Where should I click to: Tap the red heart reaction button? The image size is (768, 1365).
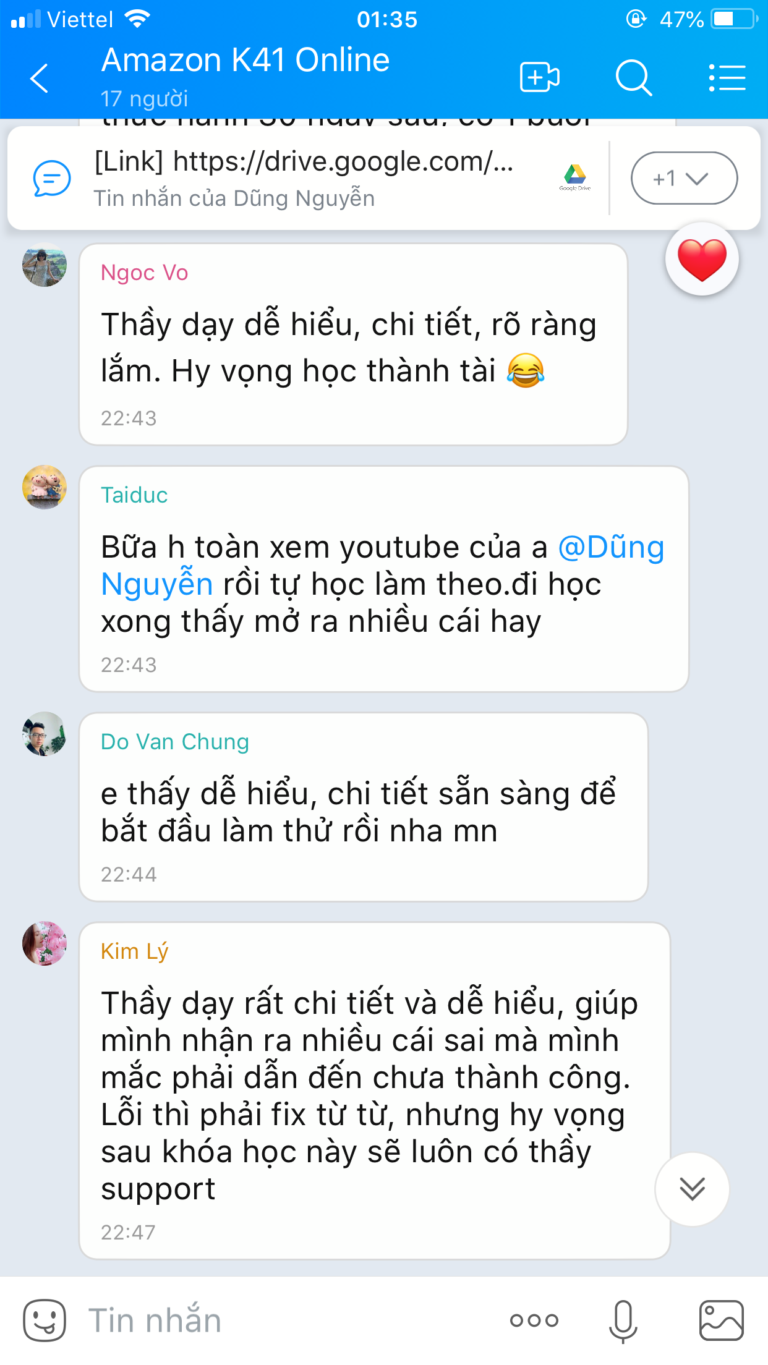tap(702, 260)
